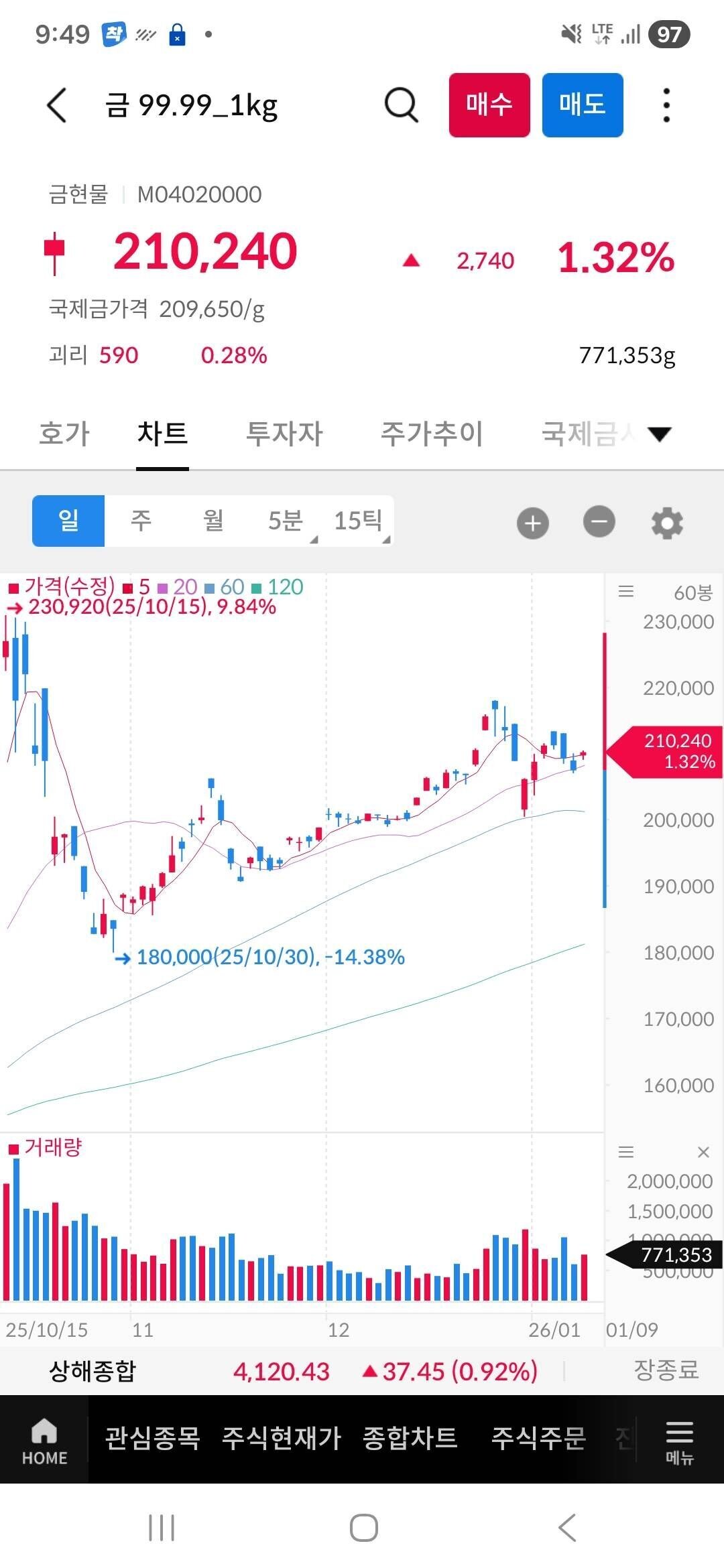The width and height of the screenshot is (724, 1568).
Task: Select the 일 daily chart interval
Action: (x=68, y=520)
